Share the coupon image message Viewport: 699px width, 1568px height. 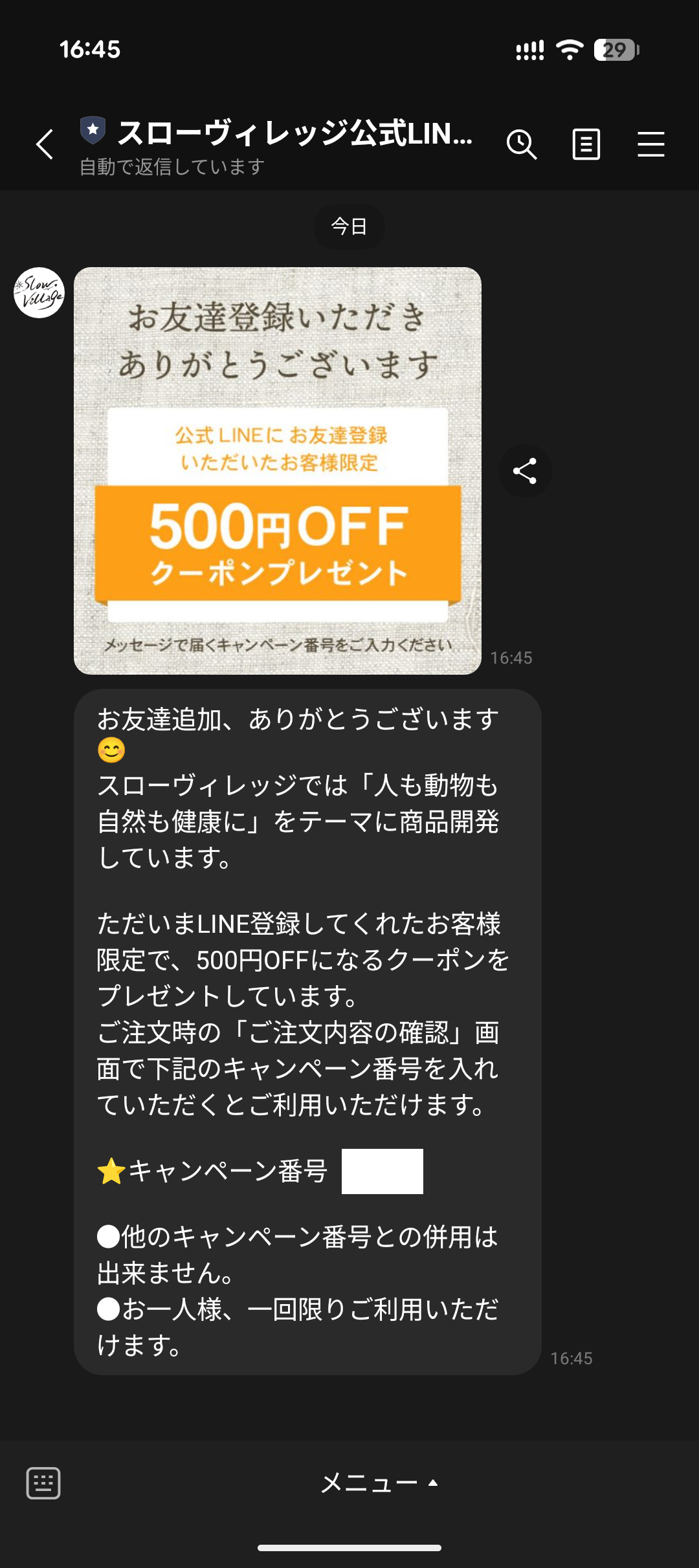pos(525,471)
